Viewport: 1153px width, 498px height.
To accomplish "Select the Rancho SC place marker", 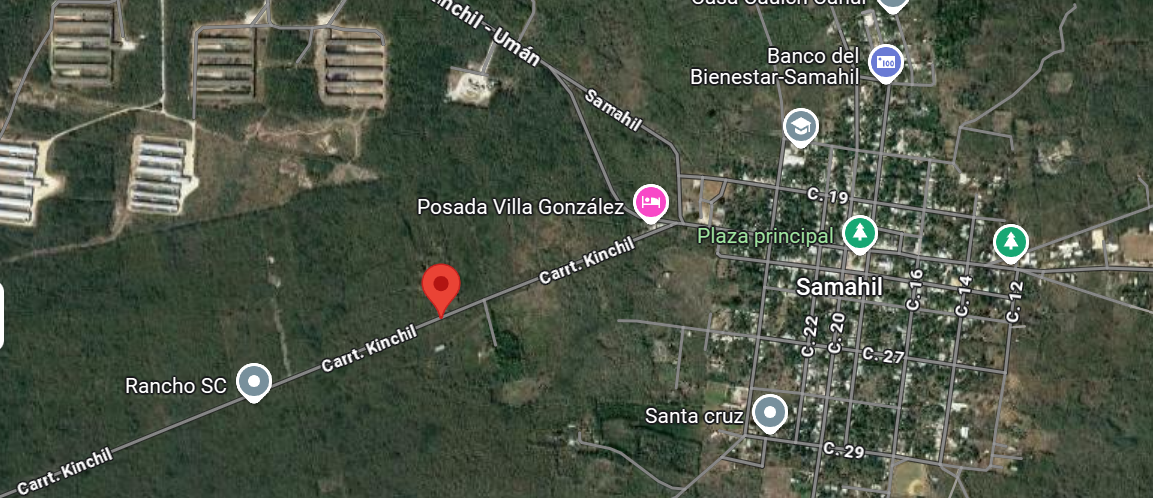I will (x=254, y=381).
